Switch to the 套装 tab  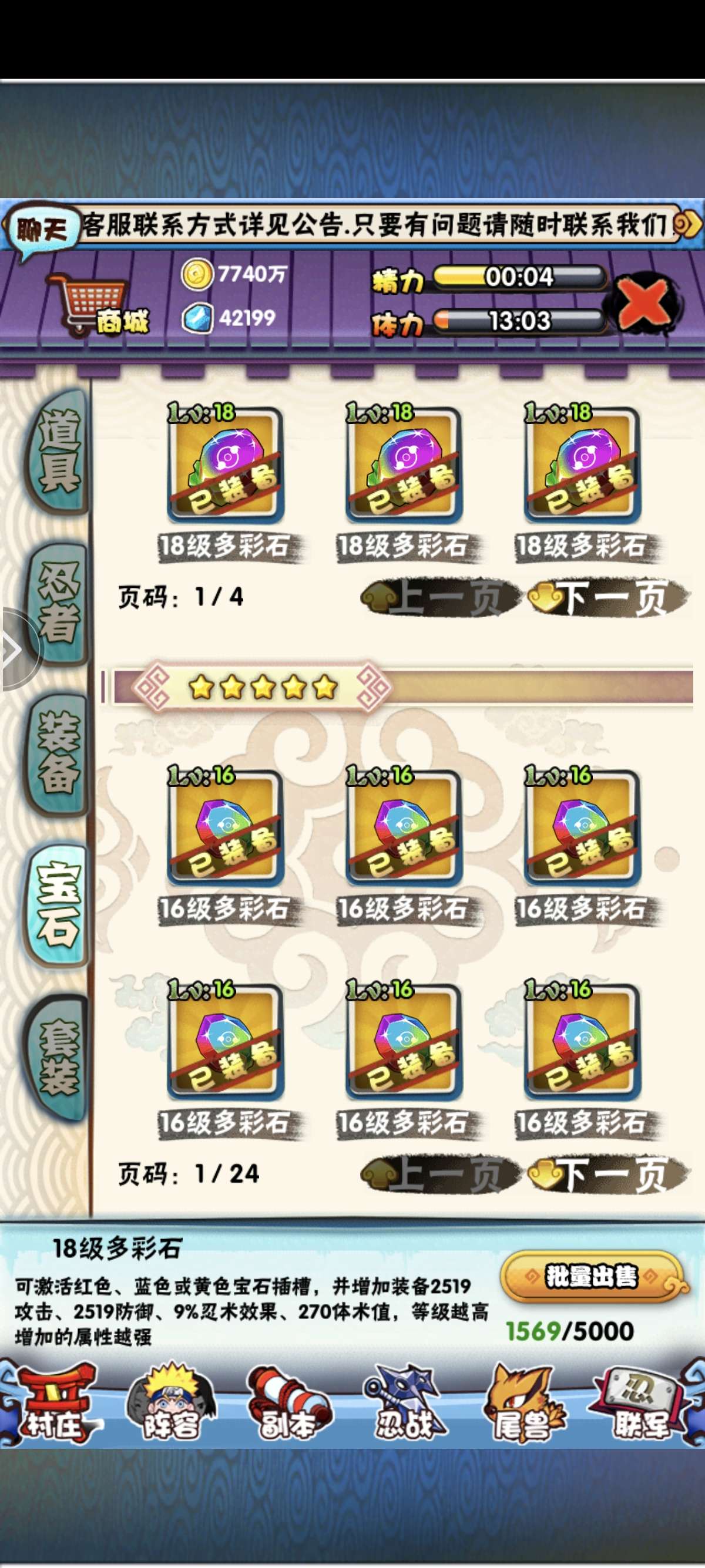pyautogui.click(x=58, y=1056)
